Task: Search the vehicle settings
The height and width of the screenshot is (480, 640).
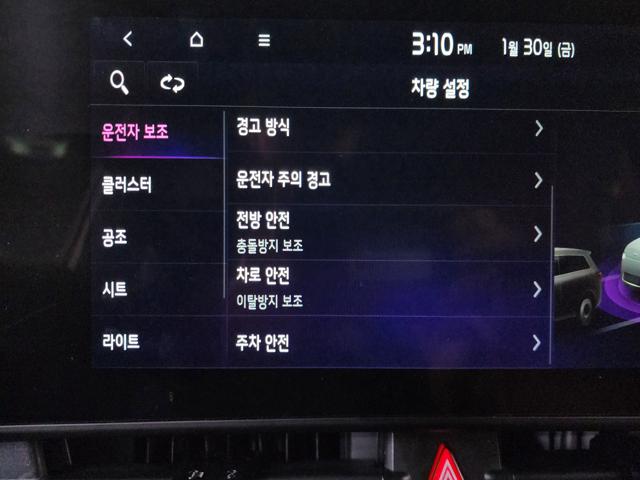Action: (119, 82)
